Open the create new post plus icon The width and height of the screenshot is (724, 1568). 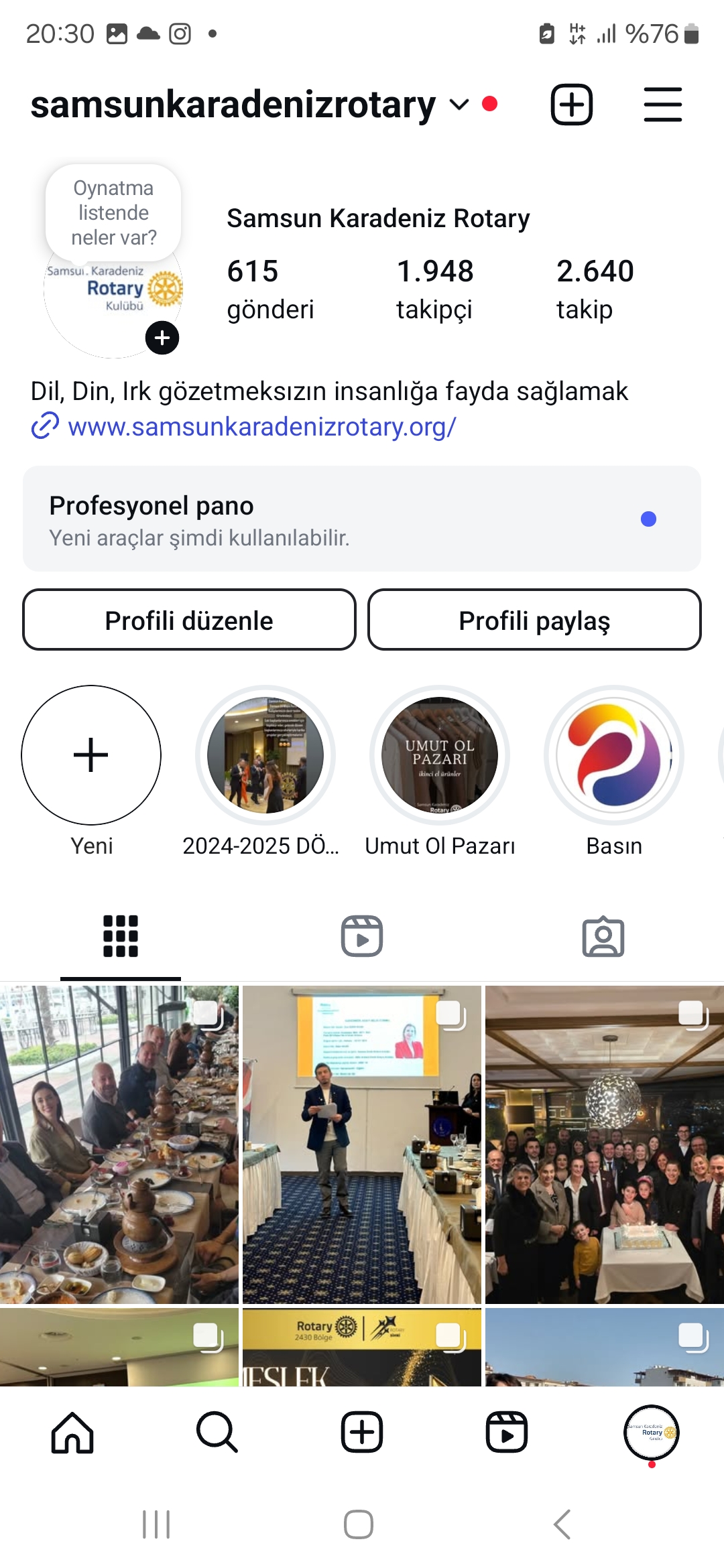tap(571, 105)
